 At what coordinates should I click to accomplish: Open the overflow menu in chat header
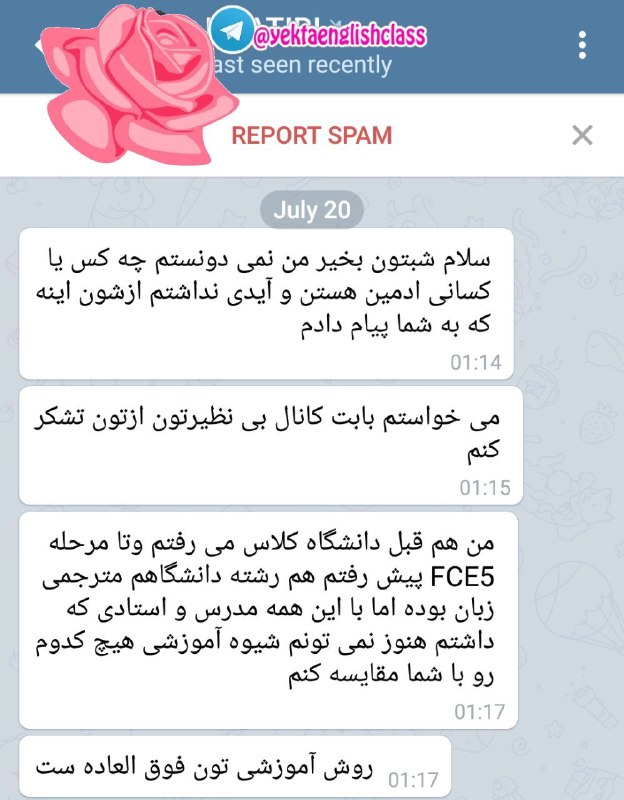[583, 45]
